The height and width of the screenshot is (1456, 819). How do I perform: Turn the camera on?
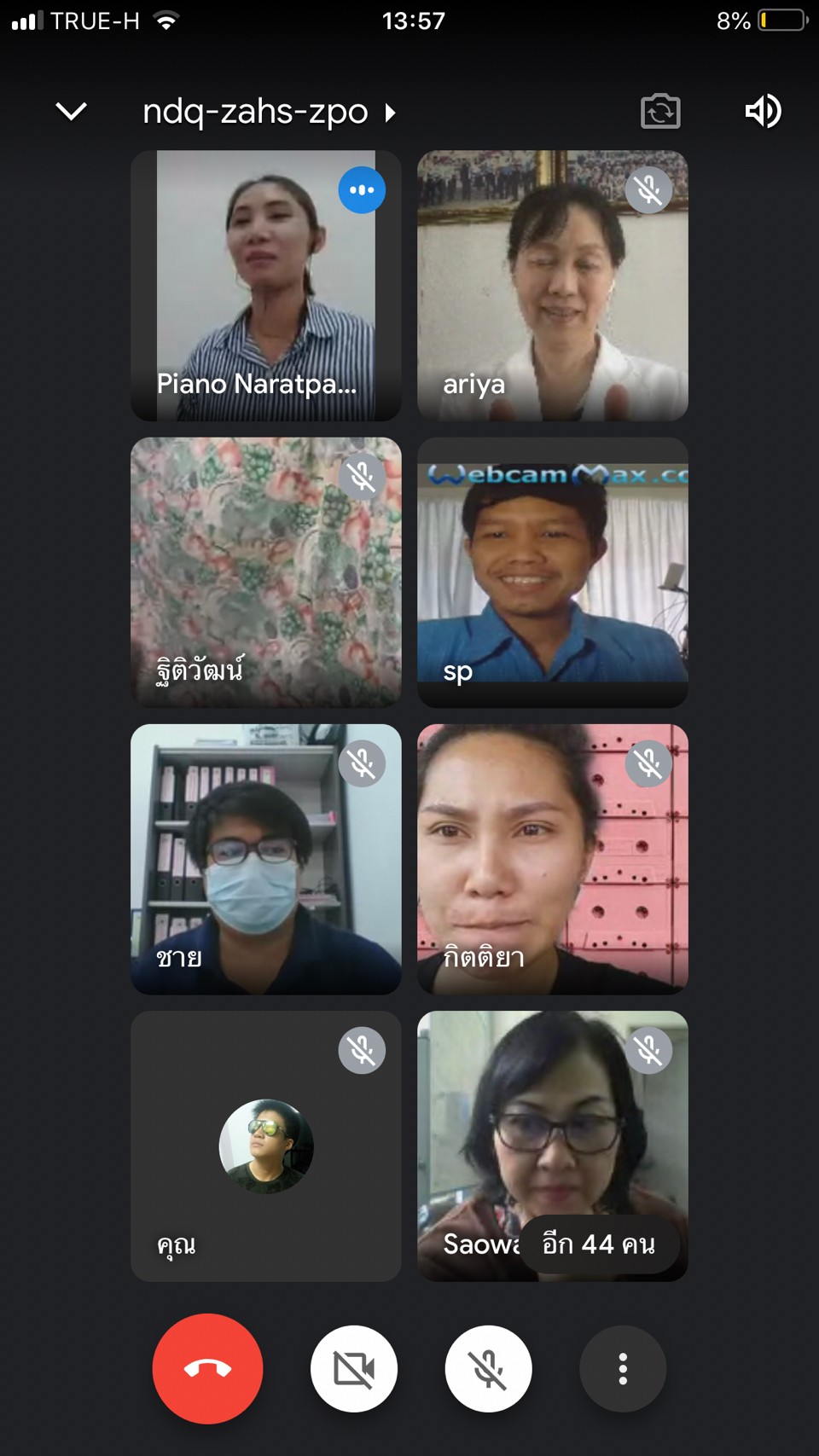pos(354,1368)
